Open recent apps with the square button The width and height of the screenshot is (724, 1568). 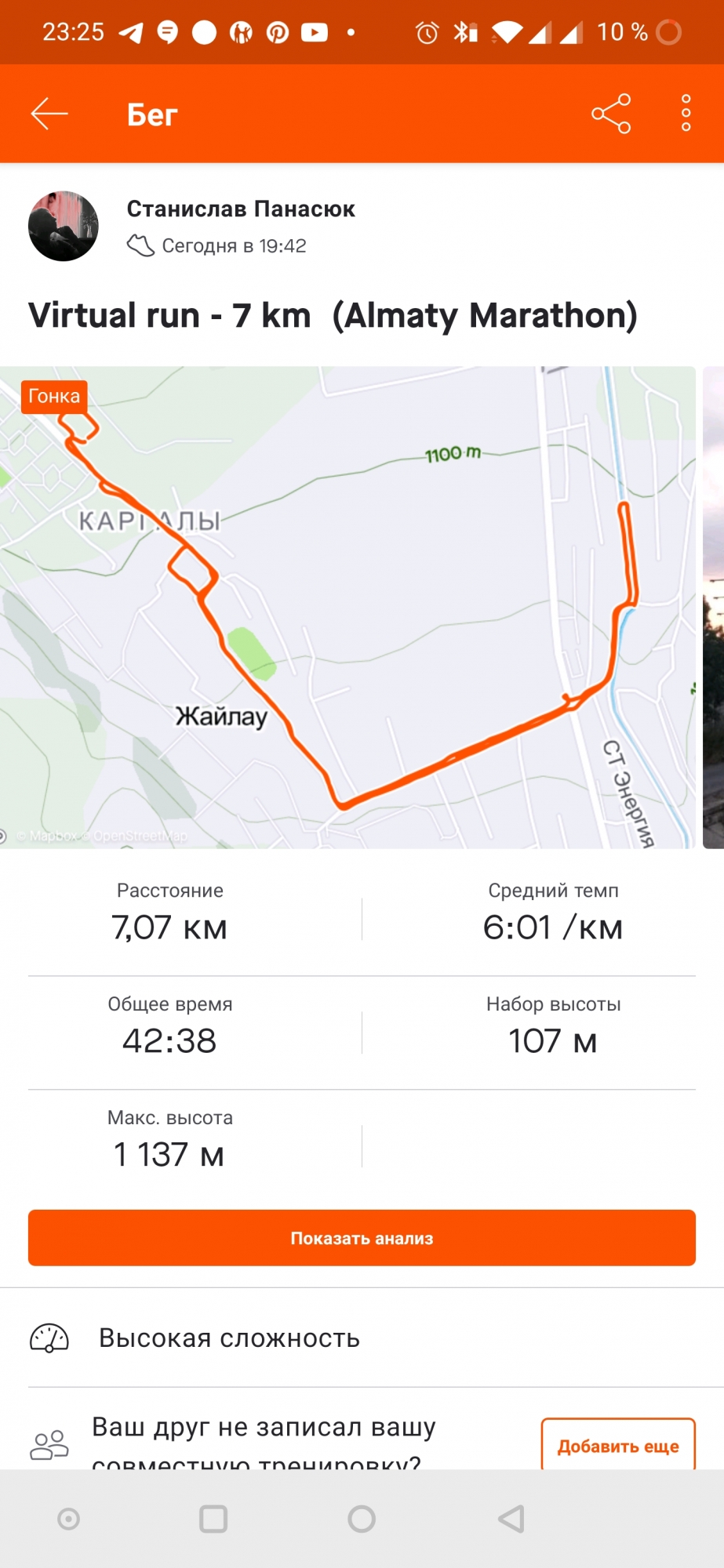pos(213,1519)
